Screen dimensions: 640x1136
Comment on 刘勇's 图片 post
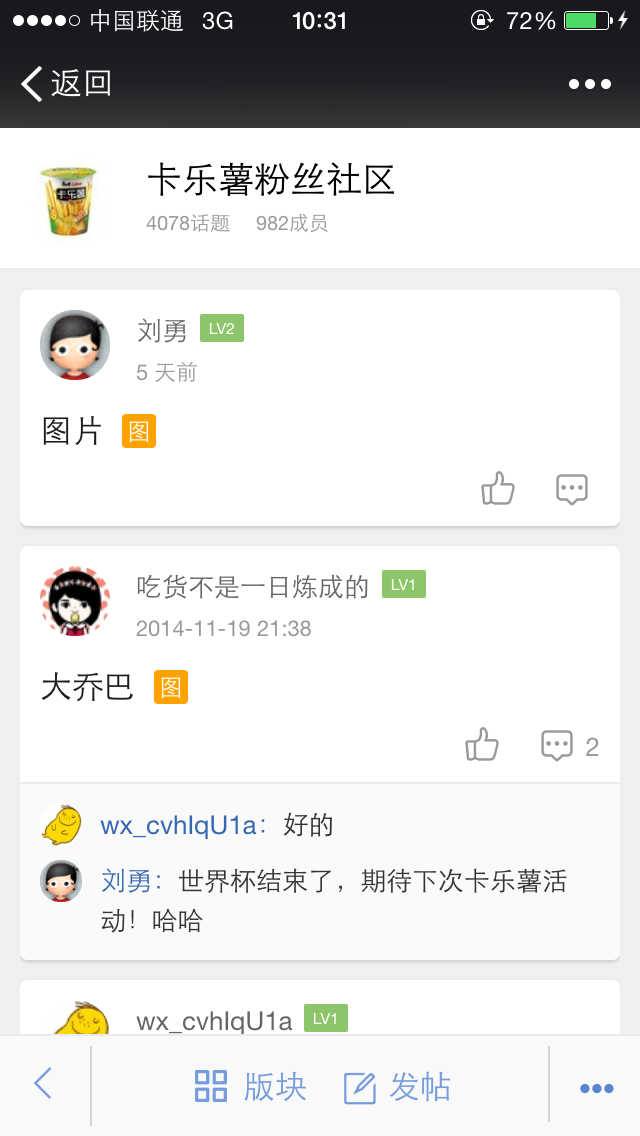pyautogui.click(x=571, y=489)
